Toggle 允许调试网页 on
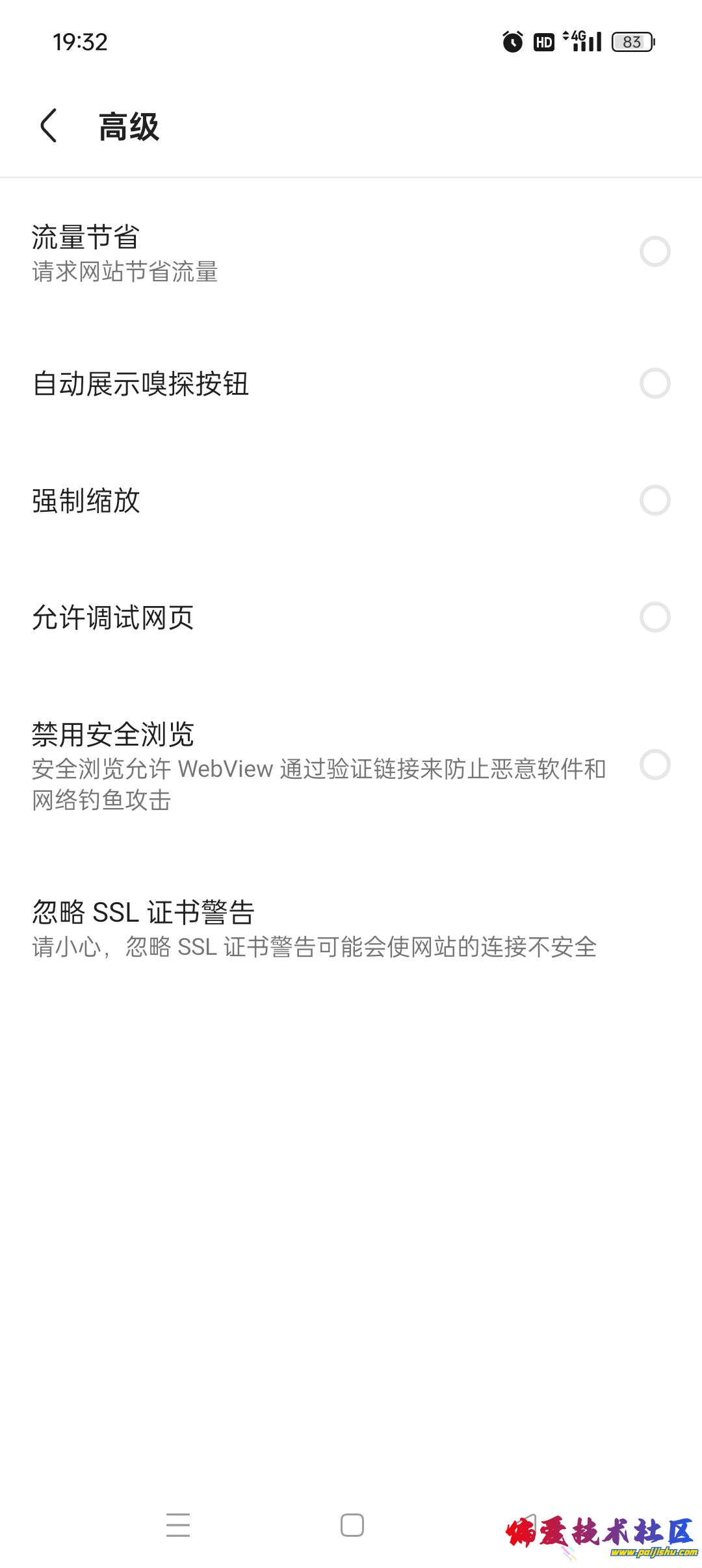Screen dimensions: 702x1568 click(x=655, y=618)
